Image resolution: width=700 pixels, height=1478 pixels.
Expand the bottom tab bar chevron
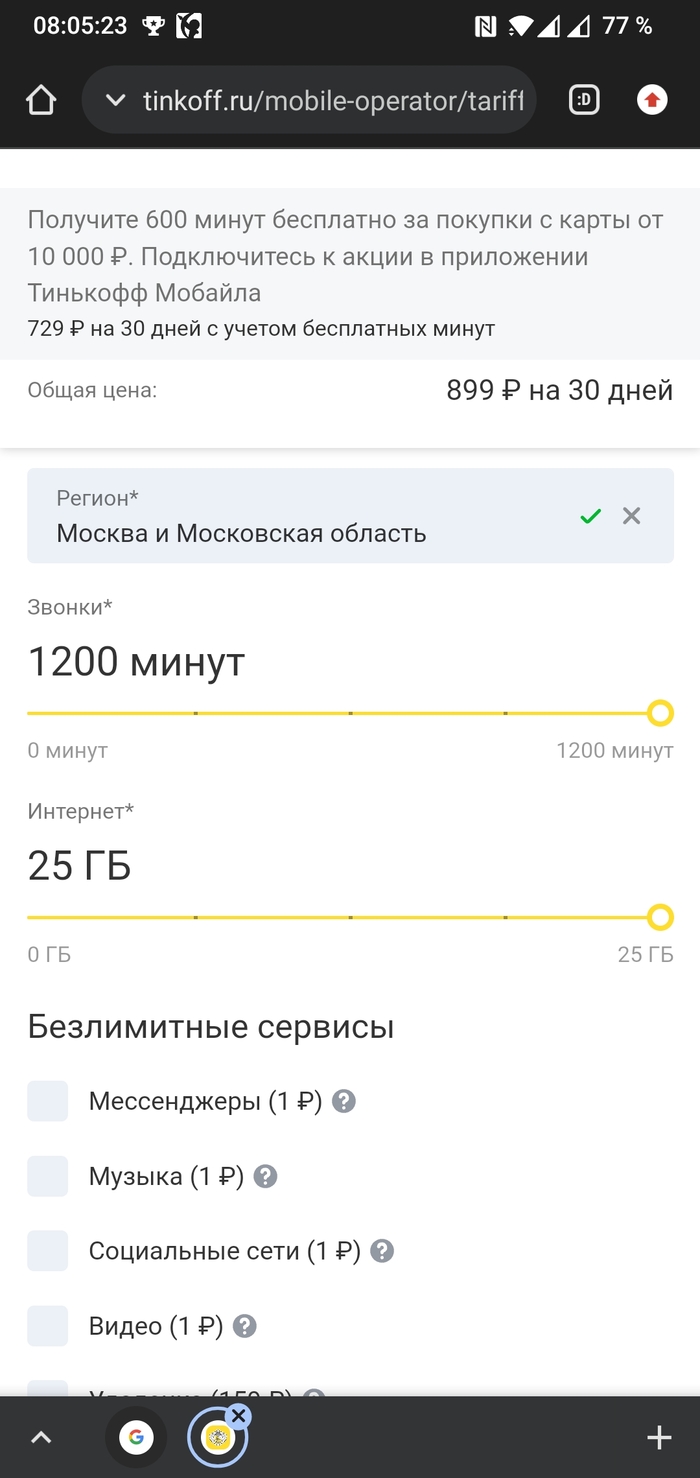point(40,1438)
